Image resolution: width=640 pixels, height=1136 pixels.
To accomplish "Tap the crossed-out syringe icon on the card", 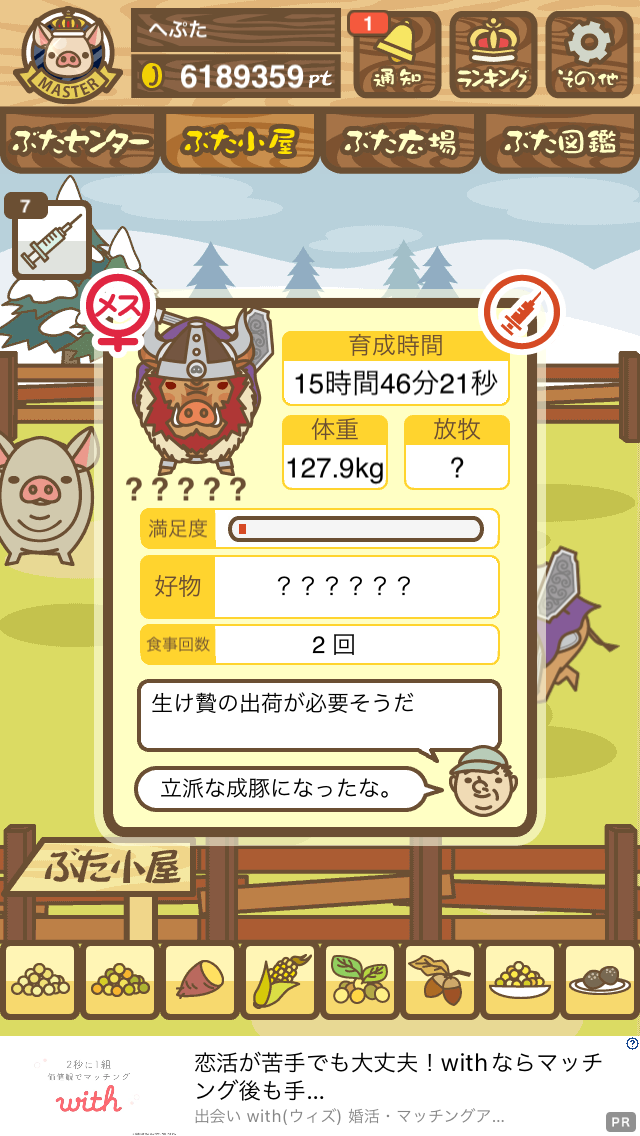I will pos(525,312).
